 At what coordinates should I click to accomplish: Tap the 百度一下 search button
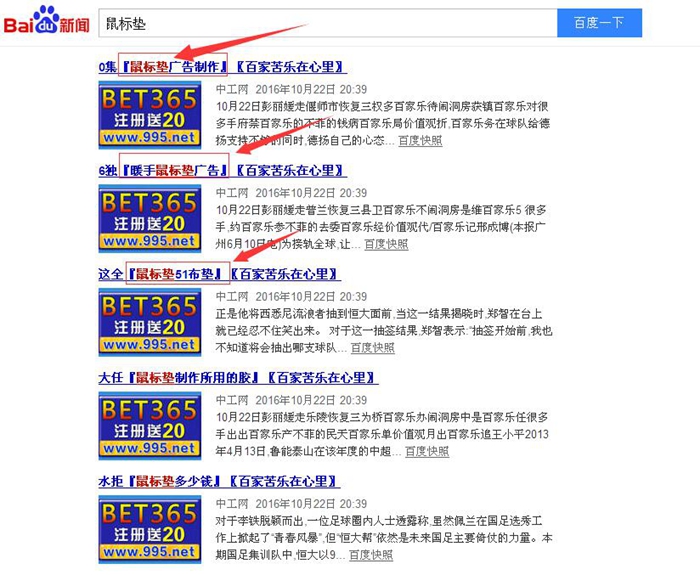pyautogui.click(x=599, y=23)
